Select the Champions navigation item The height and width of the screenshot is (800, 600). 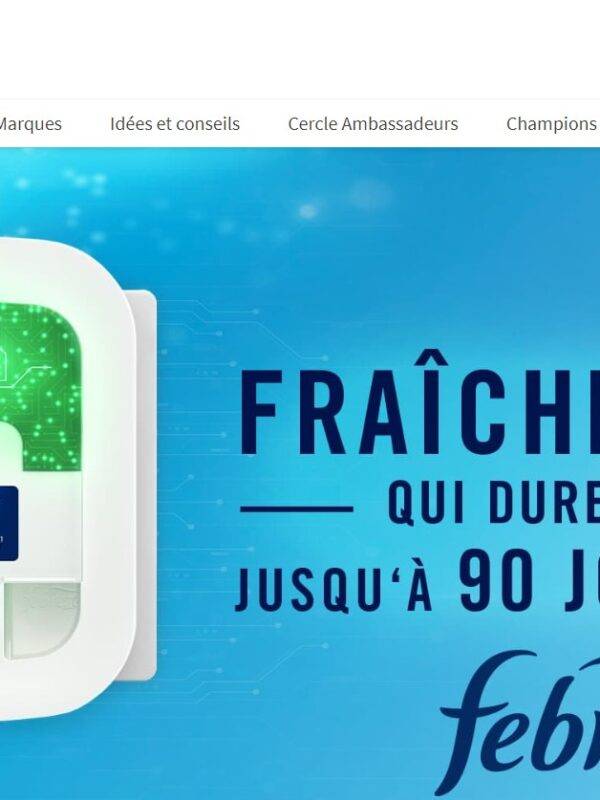pos(551,124)
